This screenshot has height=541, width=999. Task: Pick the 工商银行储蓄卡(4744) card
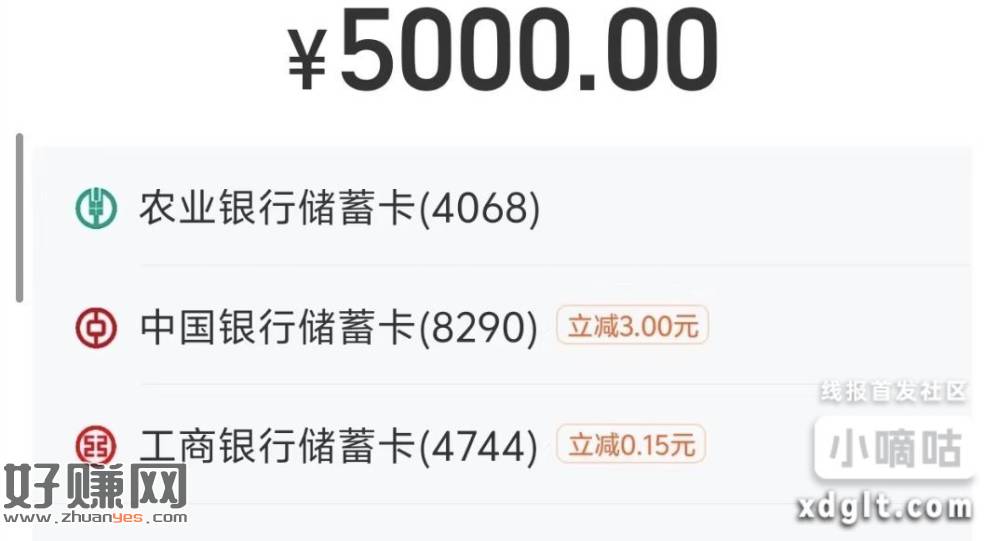pyautogui.click(x=339, y=446)
